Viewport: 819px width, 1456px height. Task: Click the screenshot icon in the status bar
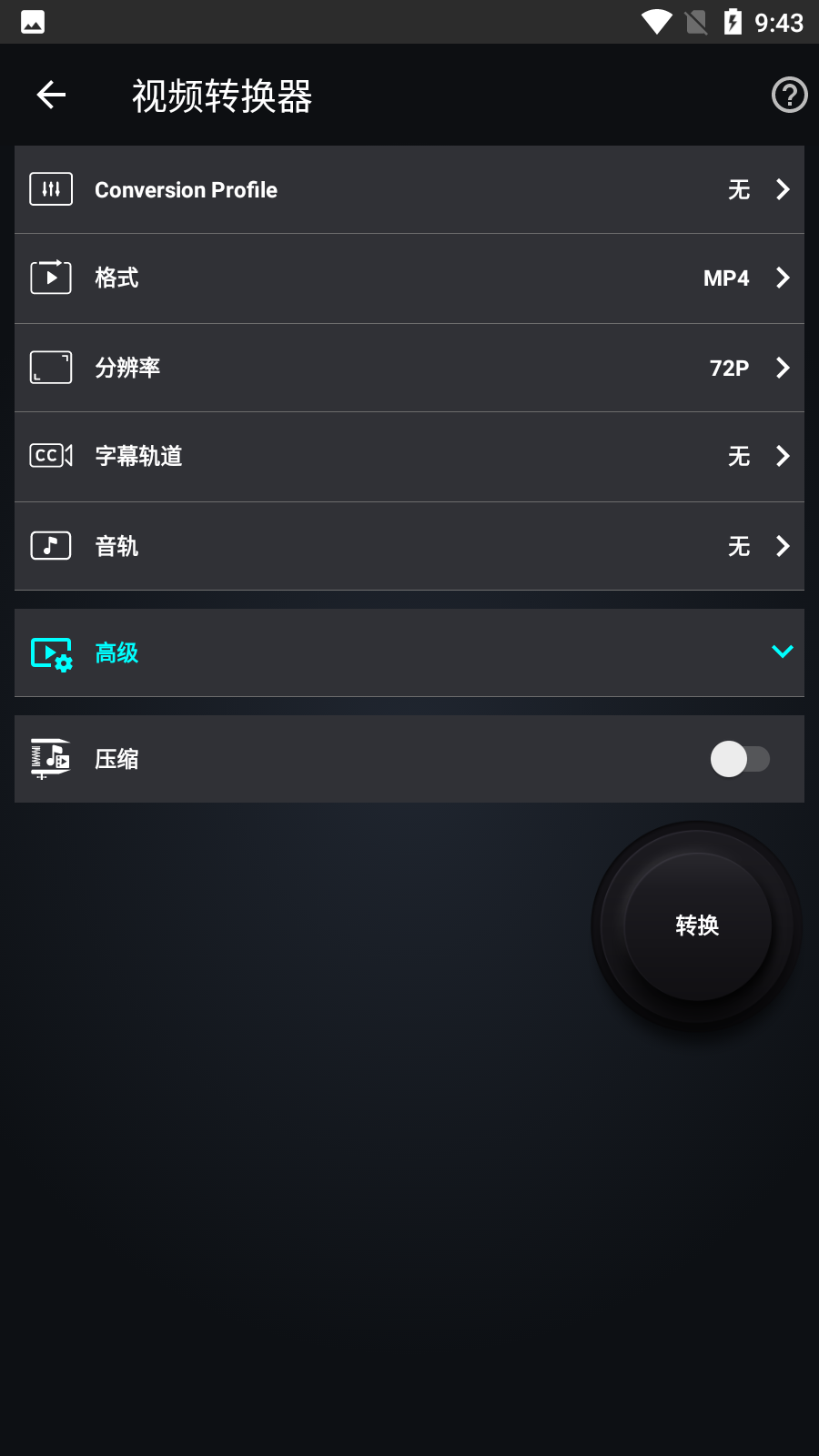[33, 22]
